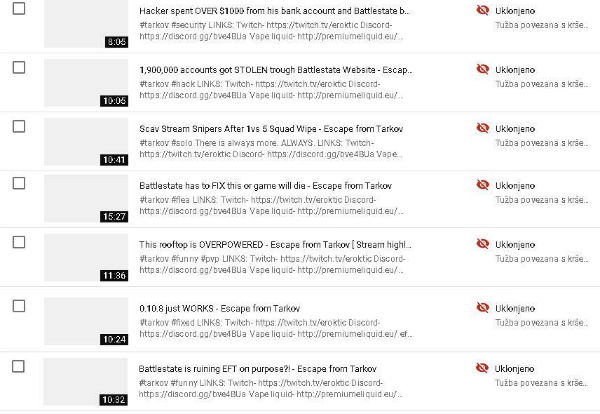This screenshot has height=414, width=600.
Task: Open the 10:06 thumbnail of the stolen accounts video
Action: pos(86,83)
